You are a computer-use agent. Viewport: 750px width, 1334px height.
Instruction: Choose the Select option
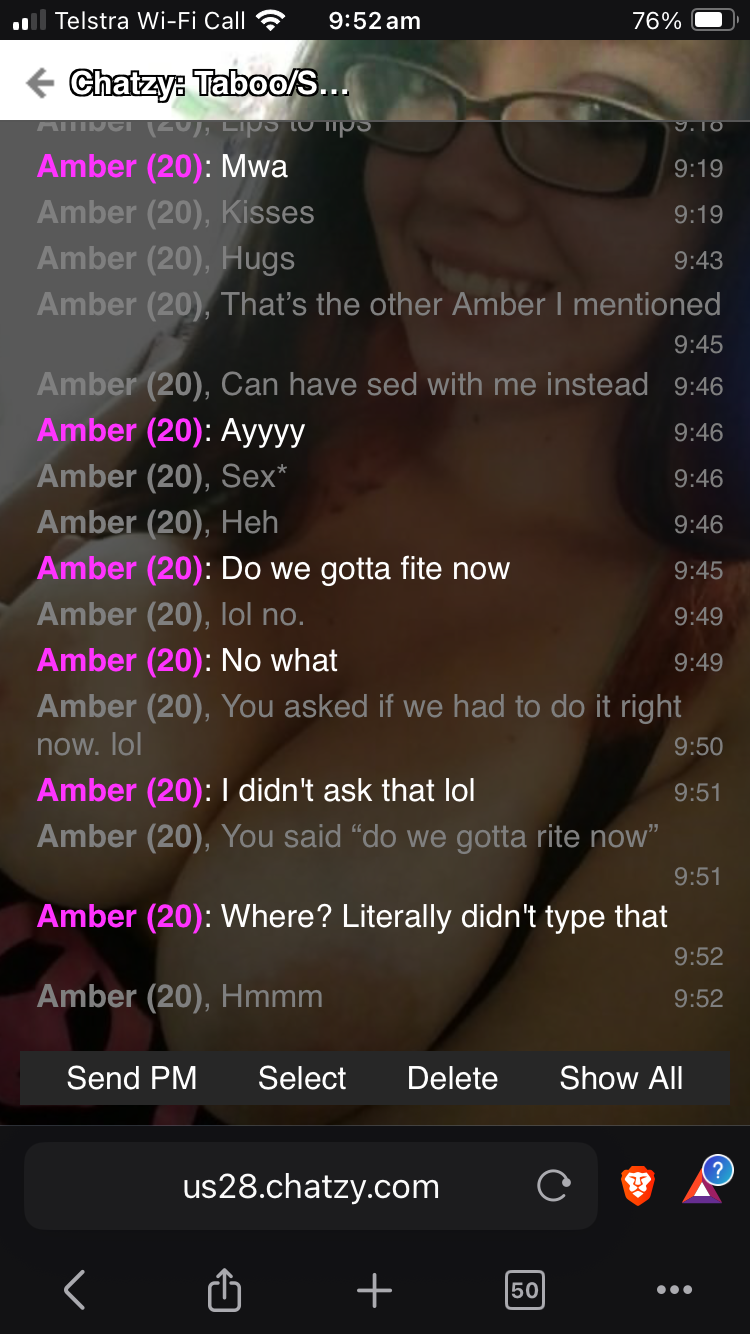coord(302,1078)
